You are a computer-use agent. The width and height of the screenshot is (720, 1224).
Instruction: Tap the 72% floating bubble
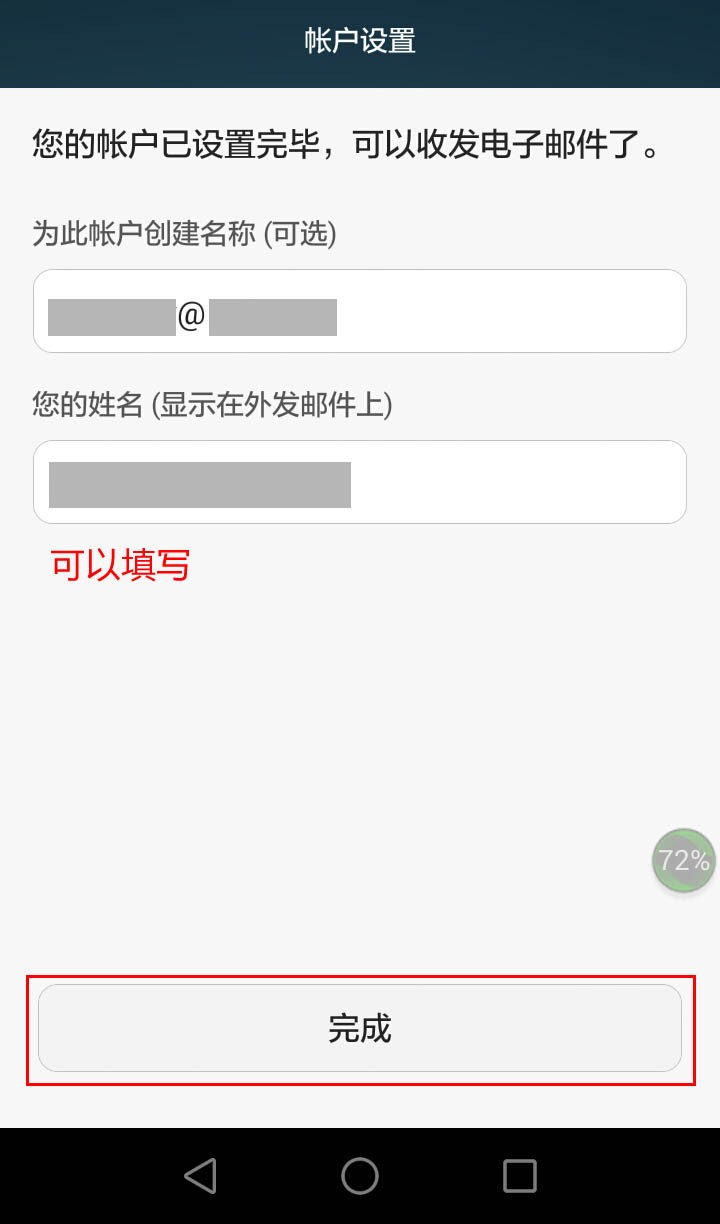tap(684, 860)
